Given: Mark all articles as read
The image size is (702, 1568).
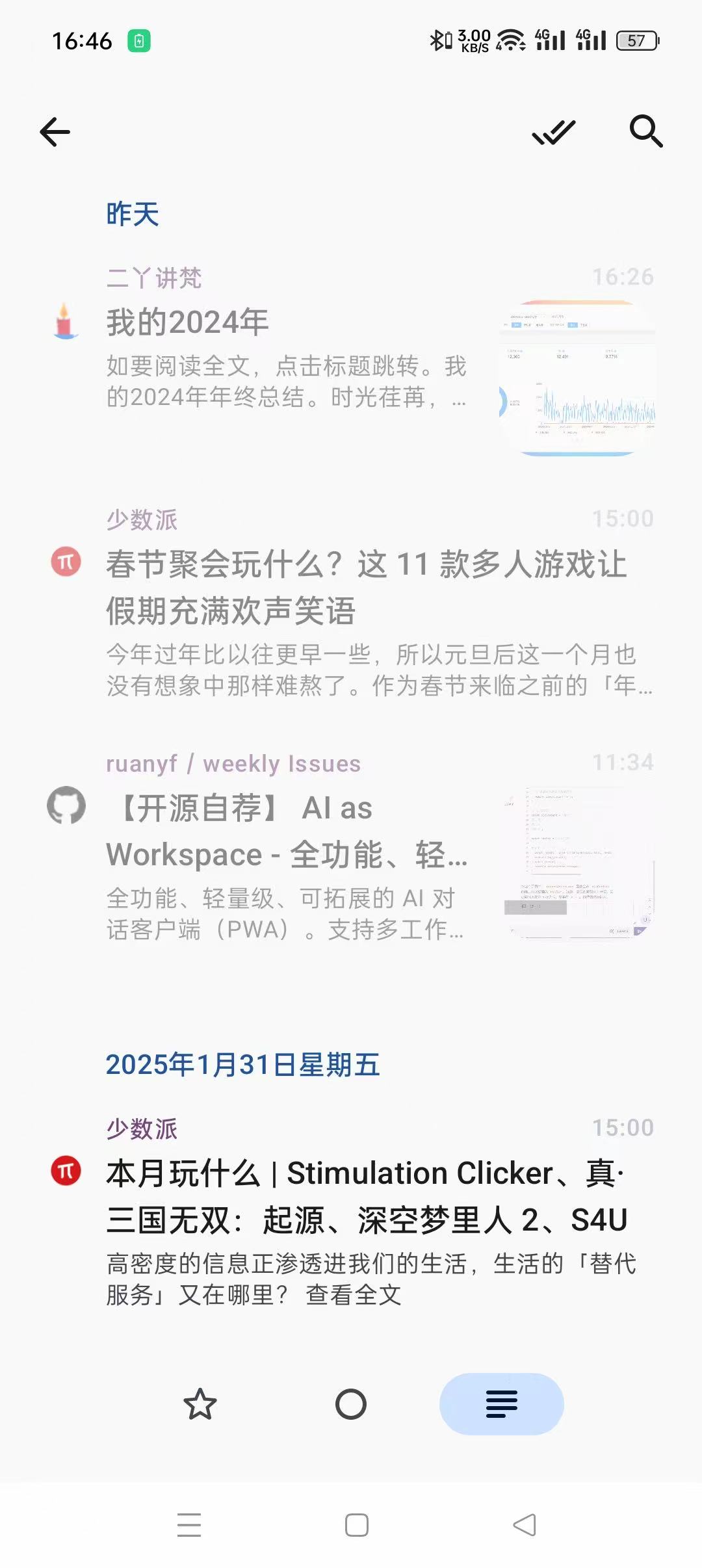Looking at the screenshot, I should point(554,133).
